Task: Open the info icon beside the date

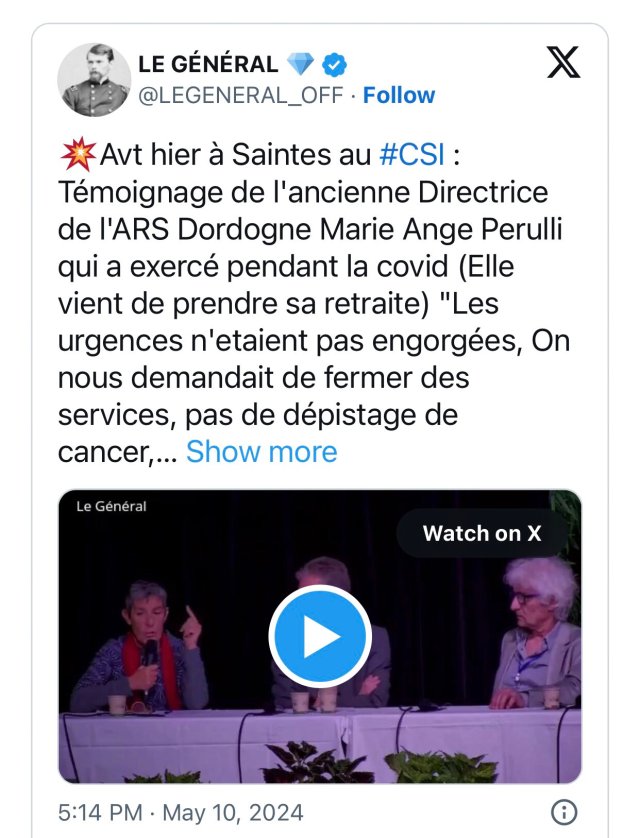Action: 565,810
